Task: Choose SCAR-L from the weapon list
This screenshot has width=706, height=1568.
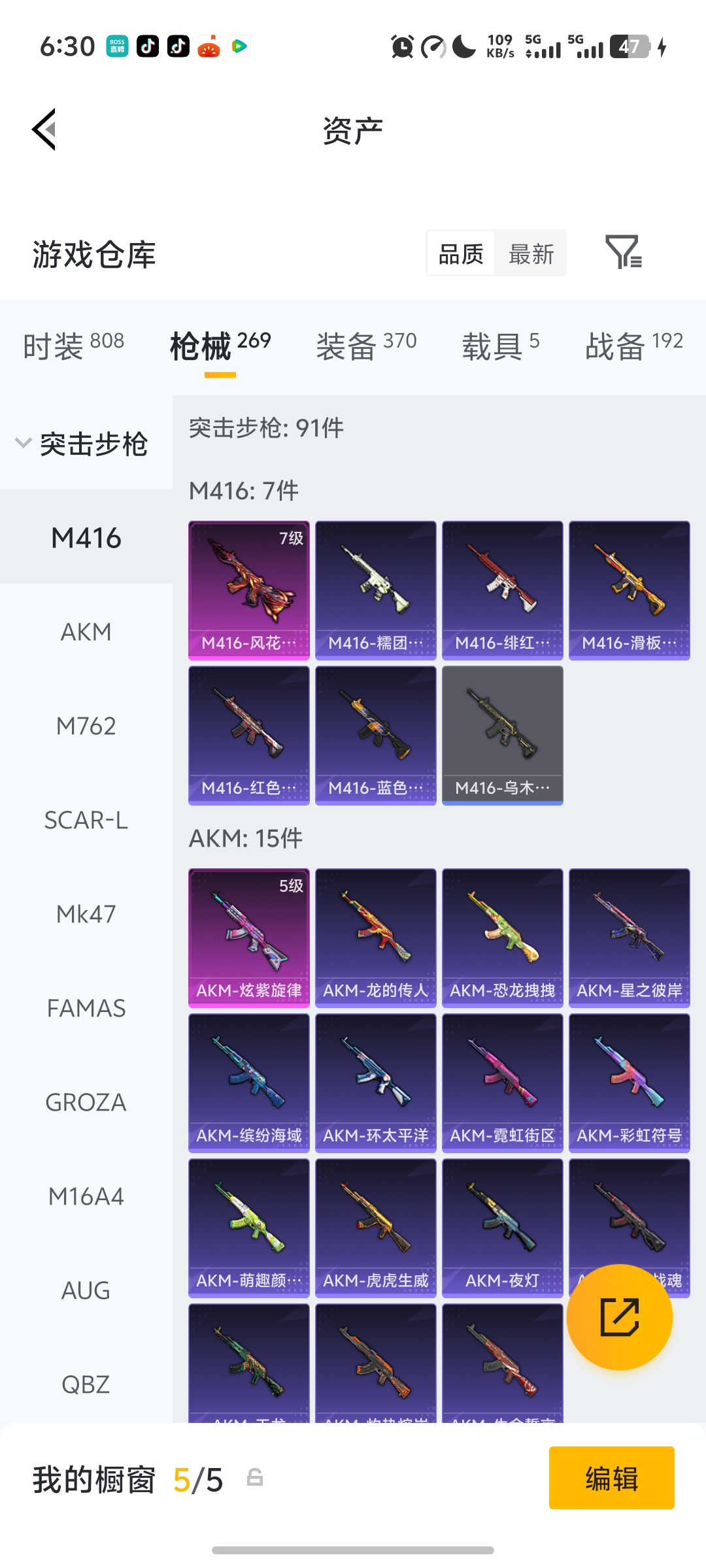Action: point(86,820)
